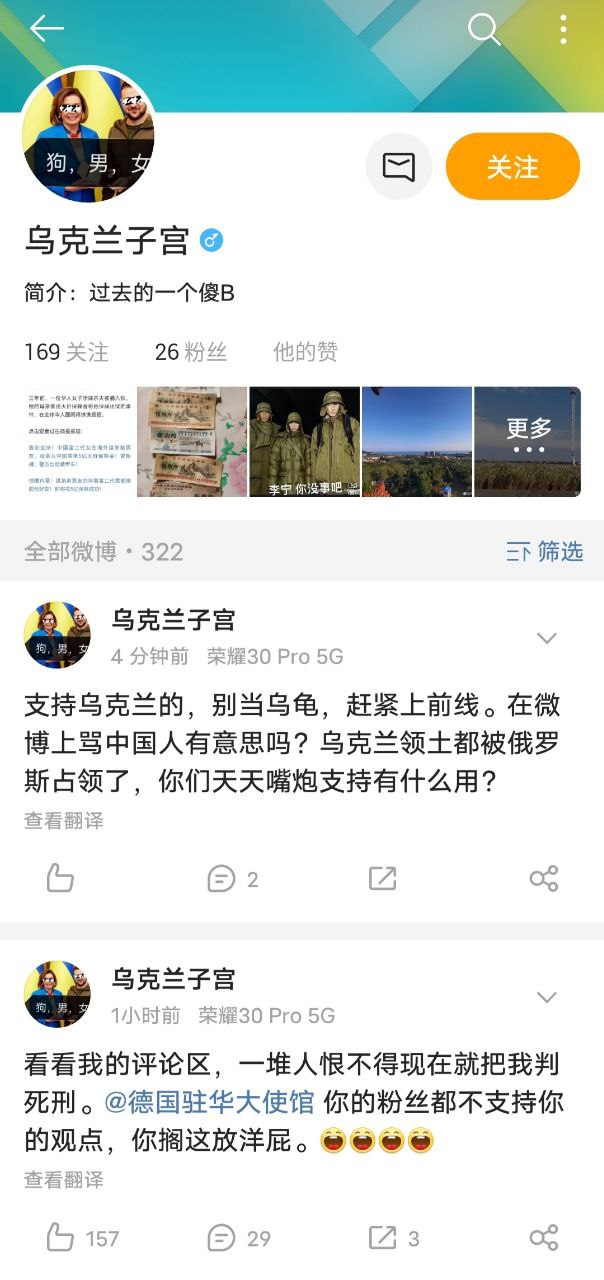604x1280 pixels.
Task: Open comments on the 4 分钟前 post
Action: click(233, 879)
